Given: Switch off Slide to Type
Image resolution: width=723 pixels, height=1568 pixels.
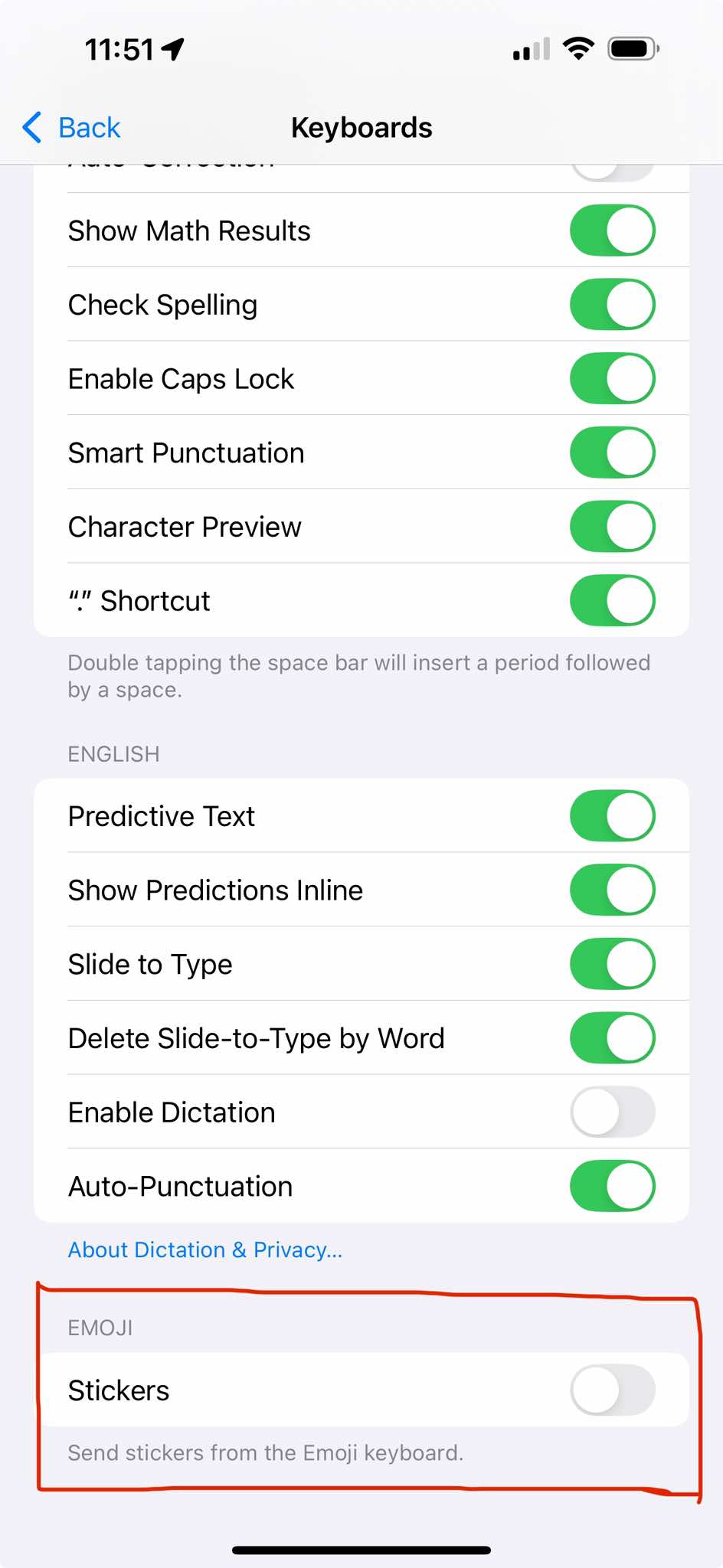Looking at the screenshot, I should pyautogui.click(x=612, y=964).
